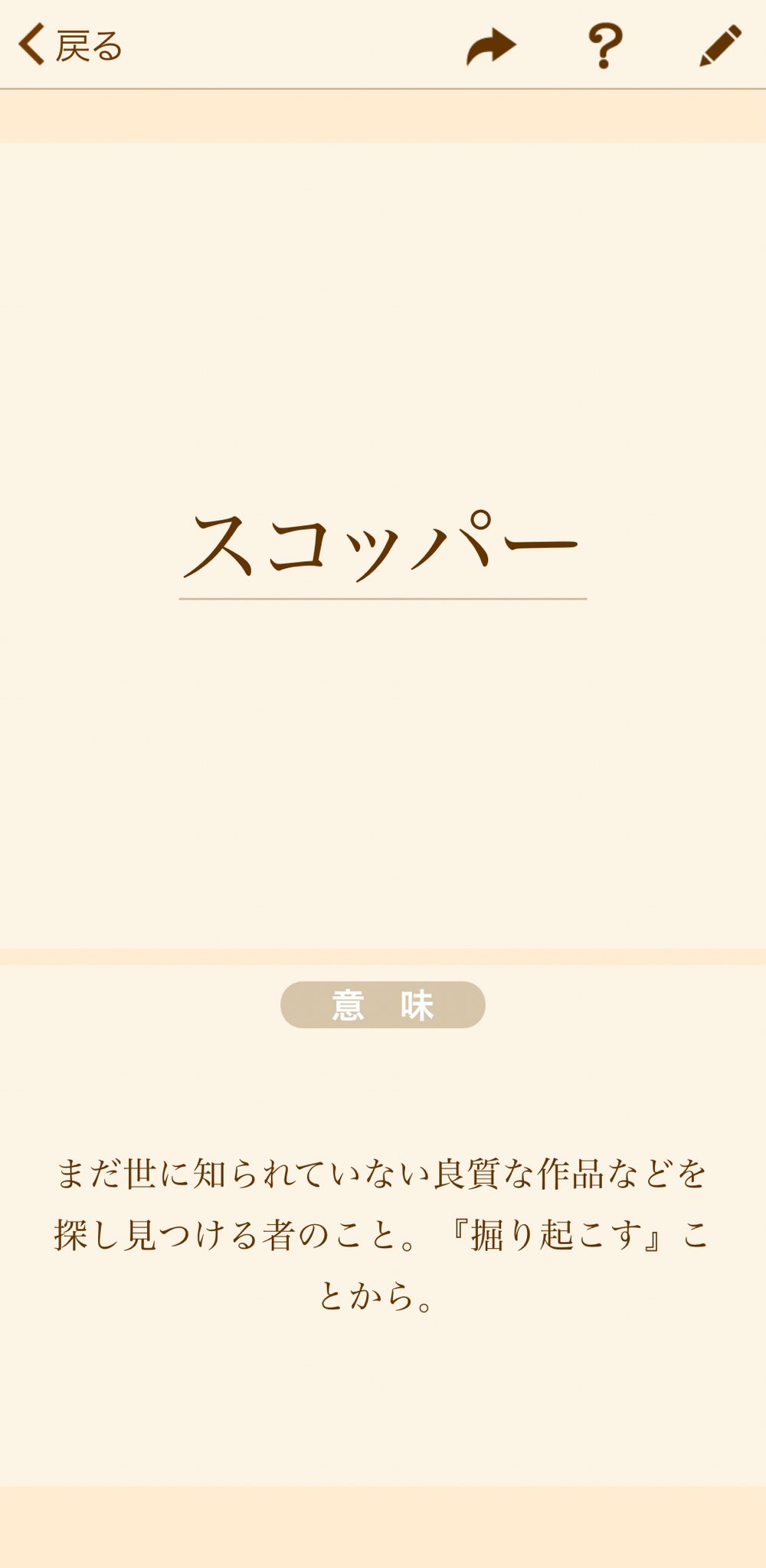Go back with the 戻る button

point(70,45)
